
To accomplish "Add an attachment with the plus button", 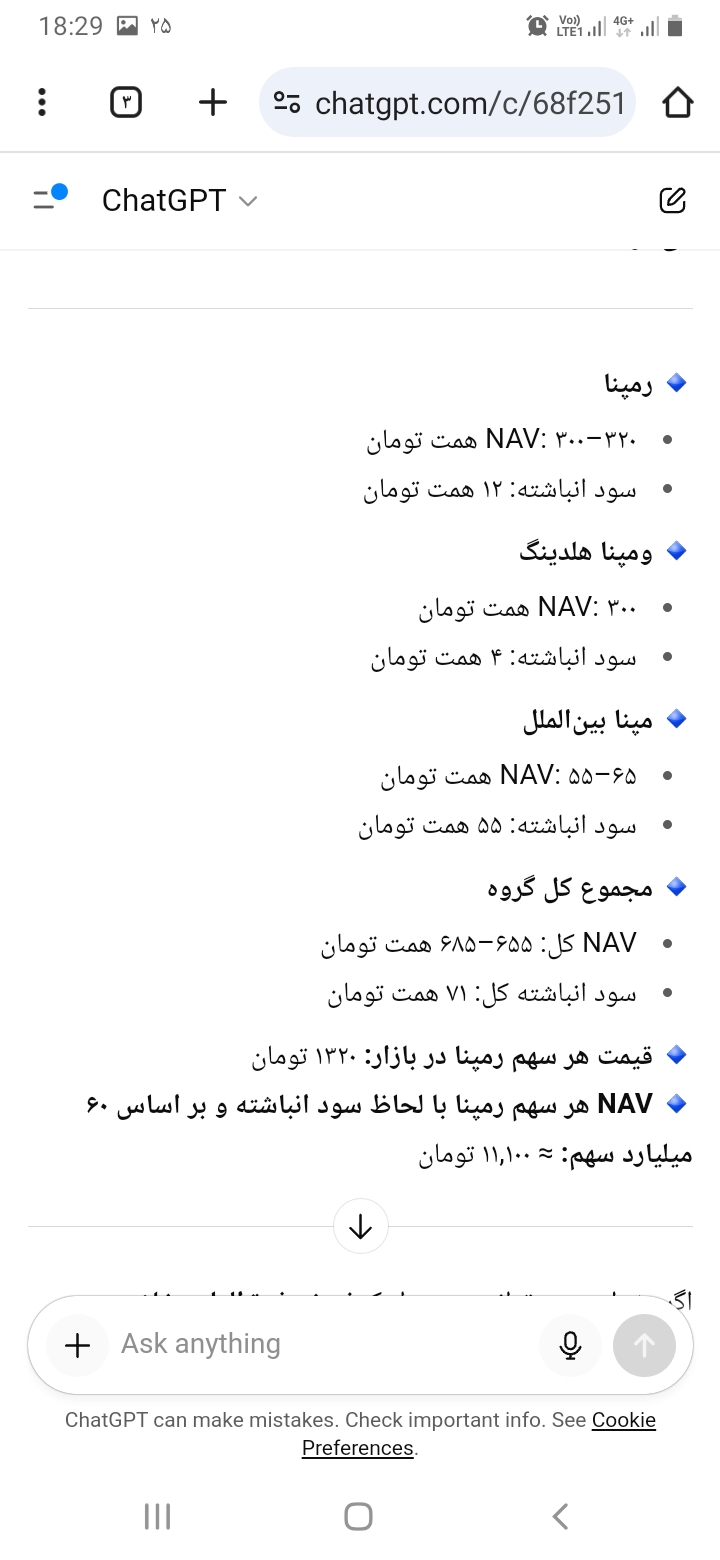I will 77,1345.
